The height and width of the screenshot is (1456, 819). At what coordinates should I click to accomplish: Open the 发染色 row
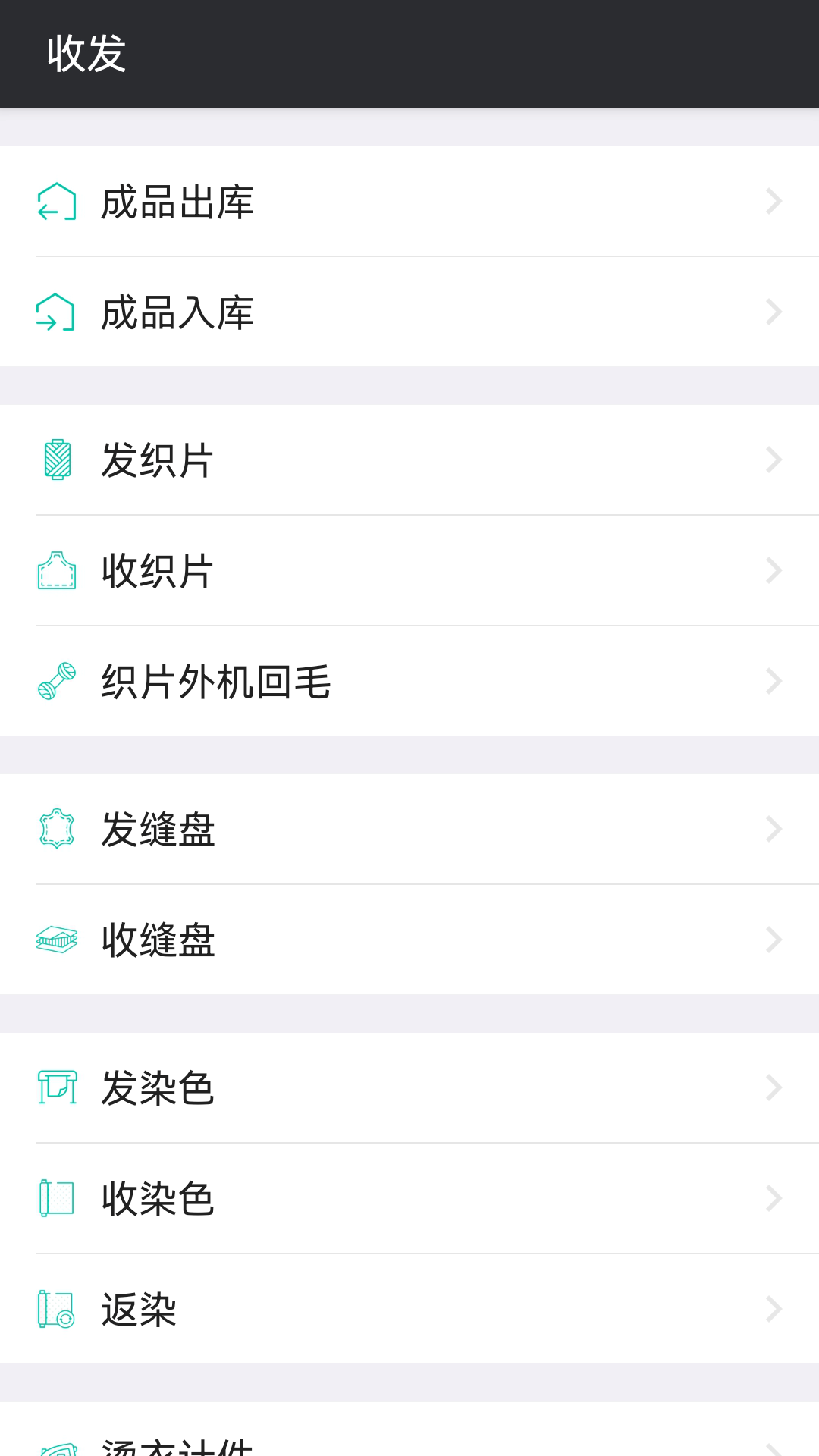(409, 1088)
